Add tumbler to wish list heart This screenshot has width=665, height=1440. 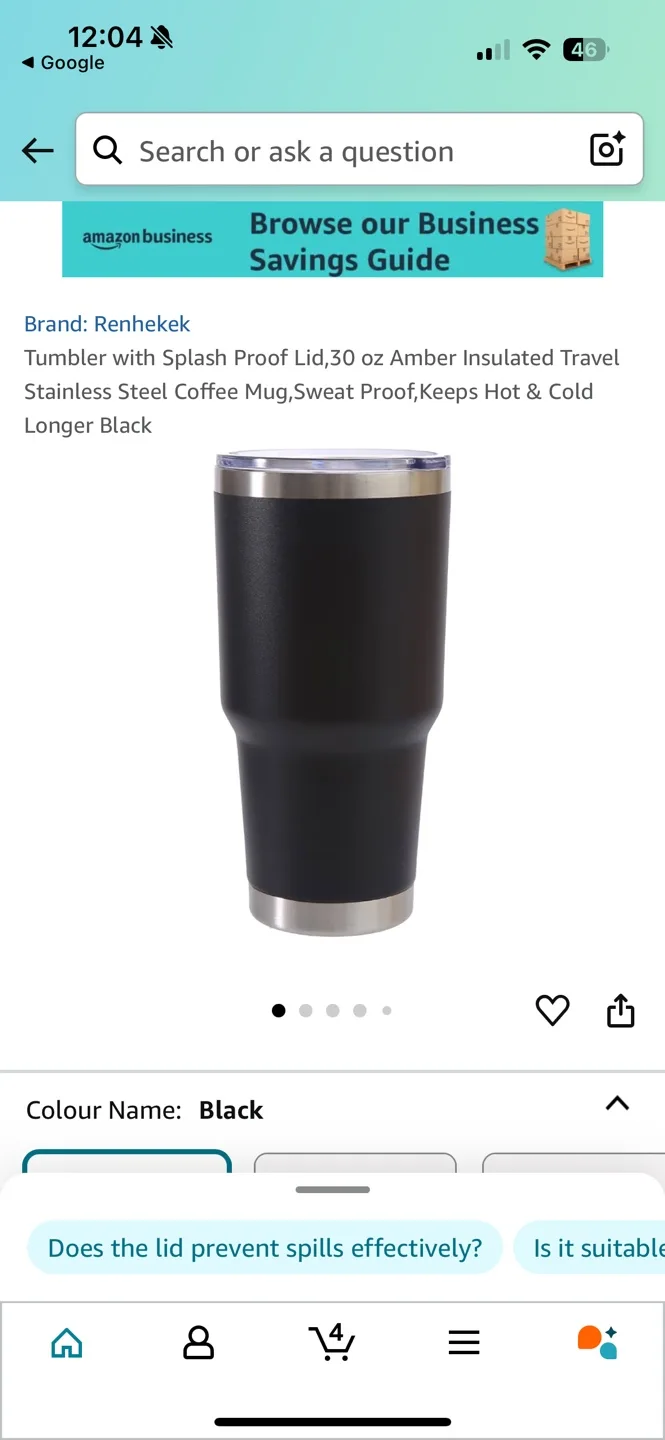pos(552,1011)
